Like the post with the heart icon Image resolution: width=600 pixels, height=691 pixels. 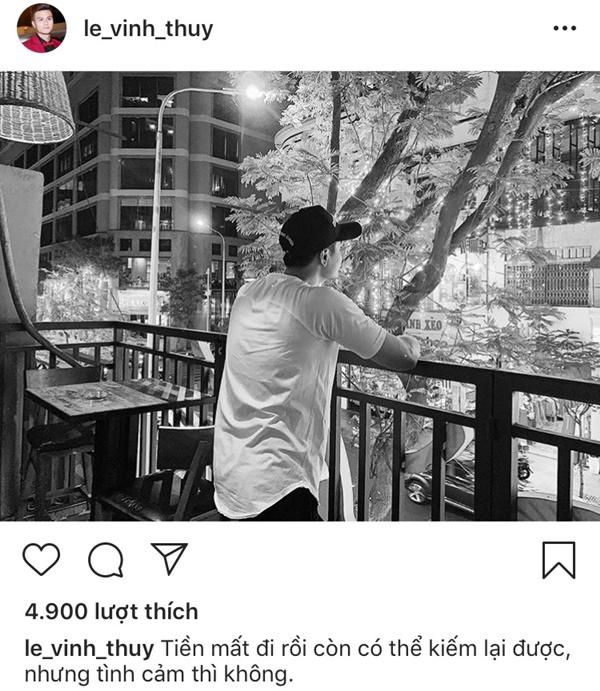click(x=41, y=559)
